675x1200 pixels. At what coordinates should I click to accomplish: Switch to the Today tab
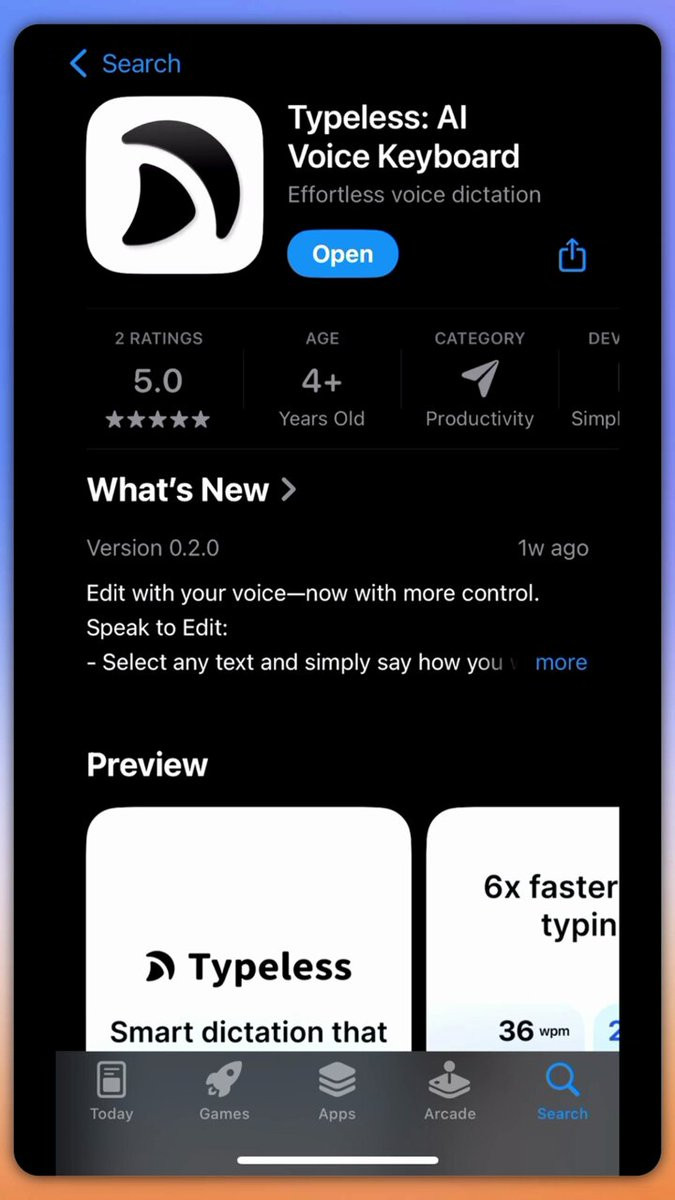coord(111,1092)
